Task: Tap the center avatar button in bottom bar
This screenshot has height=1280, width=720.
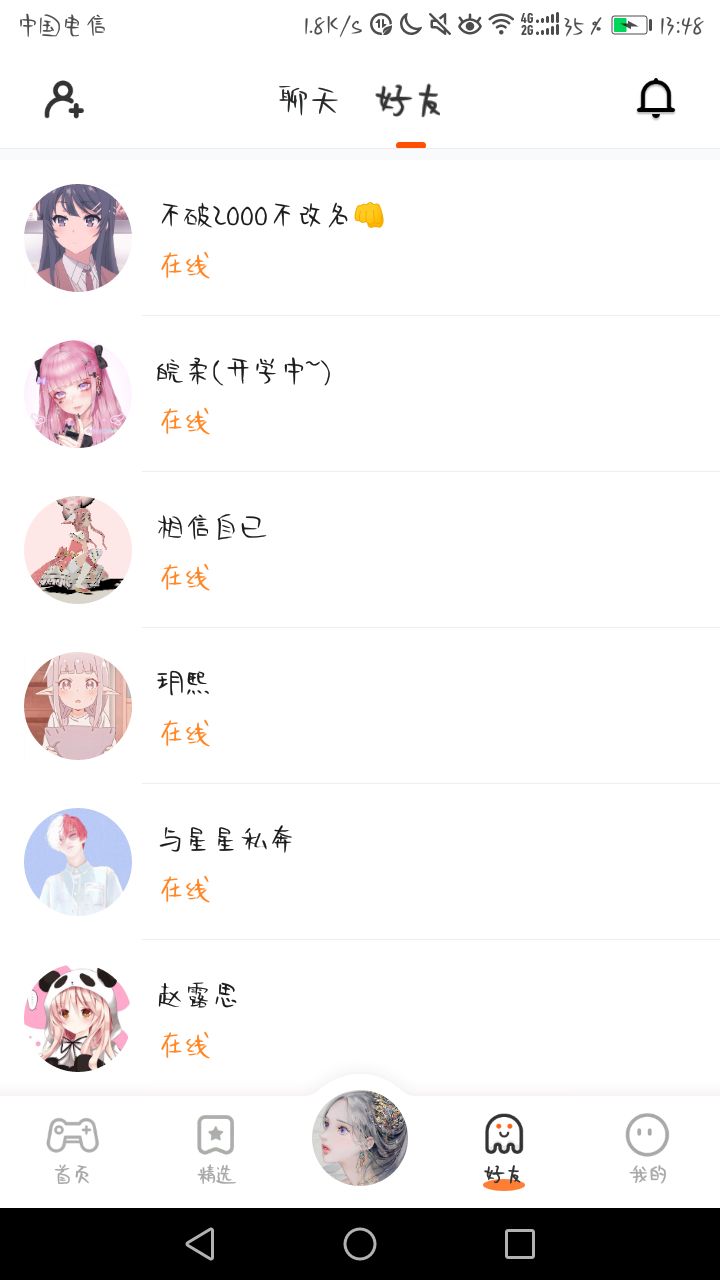Action: click(x=360, y=1138)
